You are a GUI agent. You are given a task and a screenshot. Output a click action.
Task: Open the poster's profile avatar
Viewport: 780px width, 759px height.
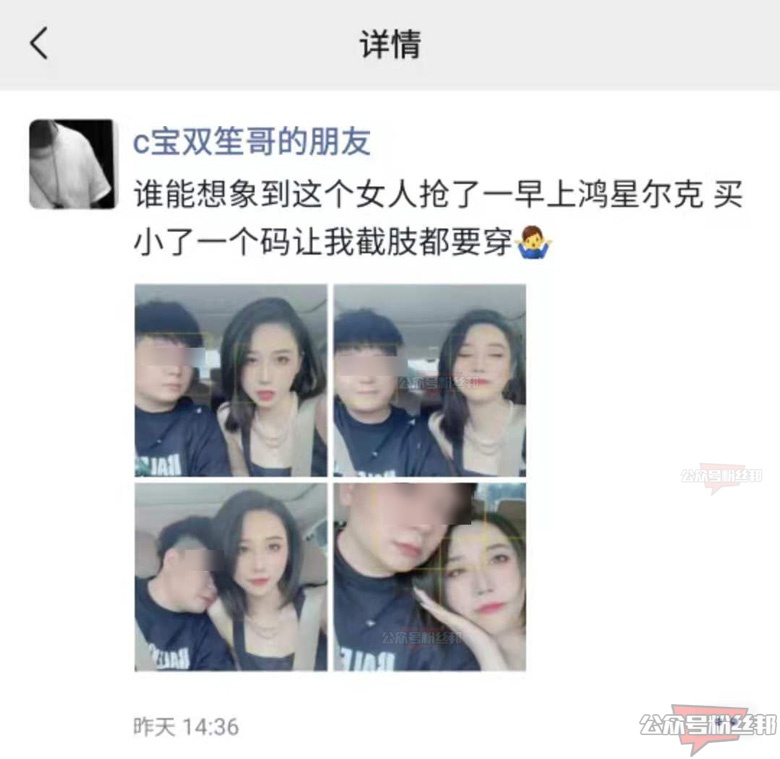pyautogui.click(x=72, y=164)
